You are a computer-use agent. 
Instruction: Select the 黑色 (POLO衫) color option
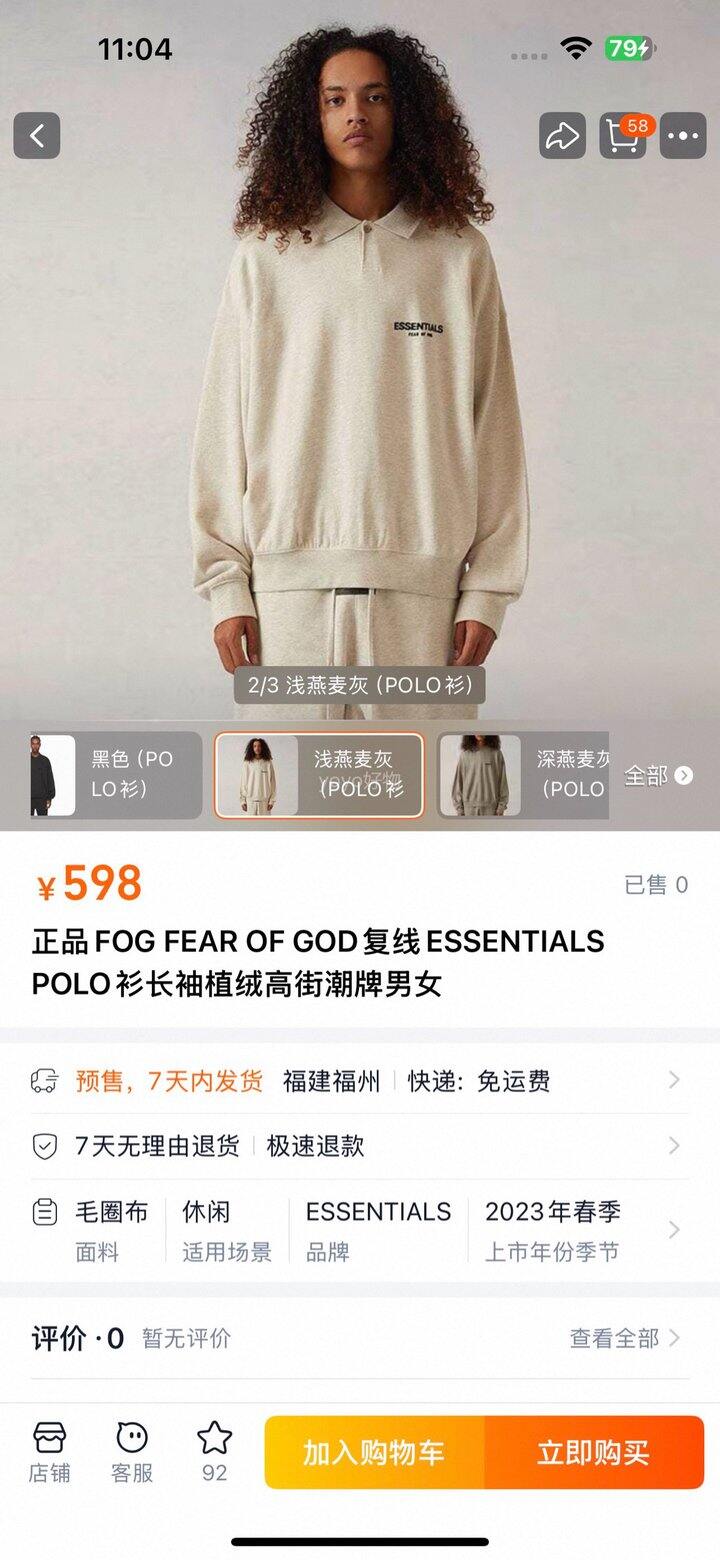click(115, 775)
